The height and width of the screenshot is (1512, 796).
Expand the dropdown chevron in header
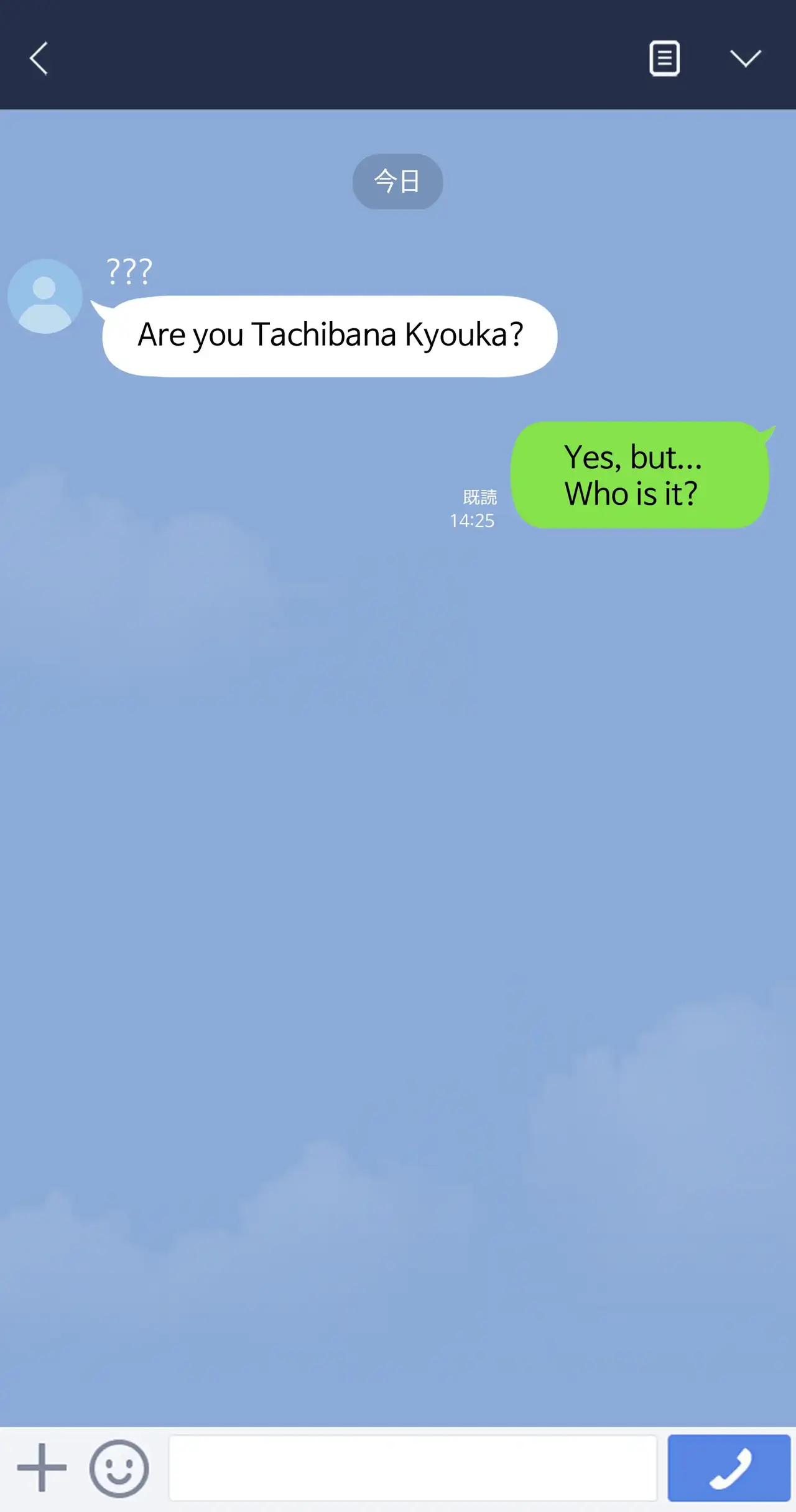click(745, 58)
